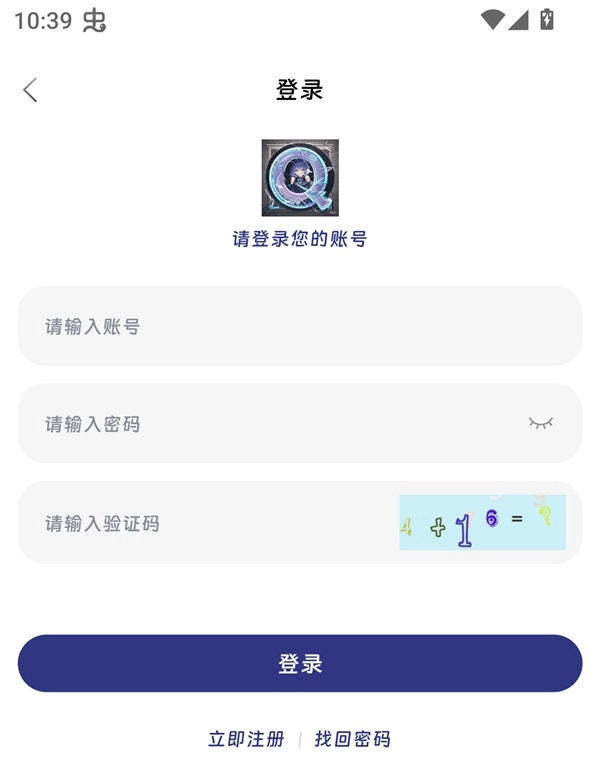600x776 pixels.
Task: Go back using the top-left arrow
Action: click(x=30, y=90)
